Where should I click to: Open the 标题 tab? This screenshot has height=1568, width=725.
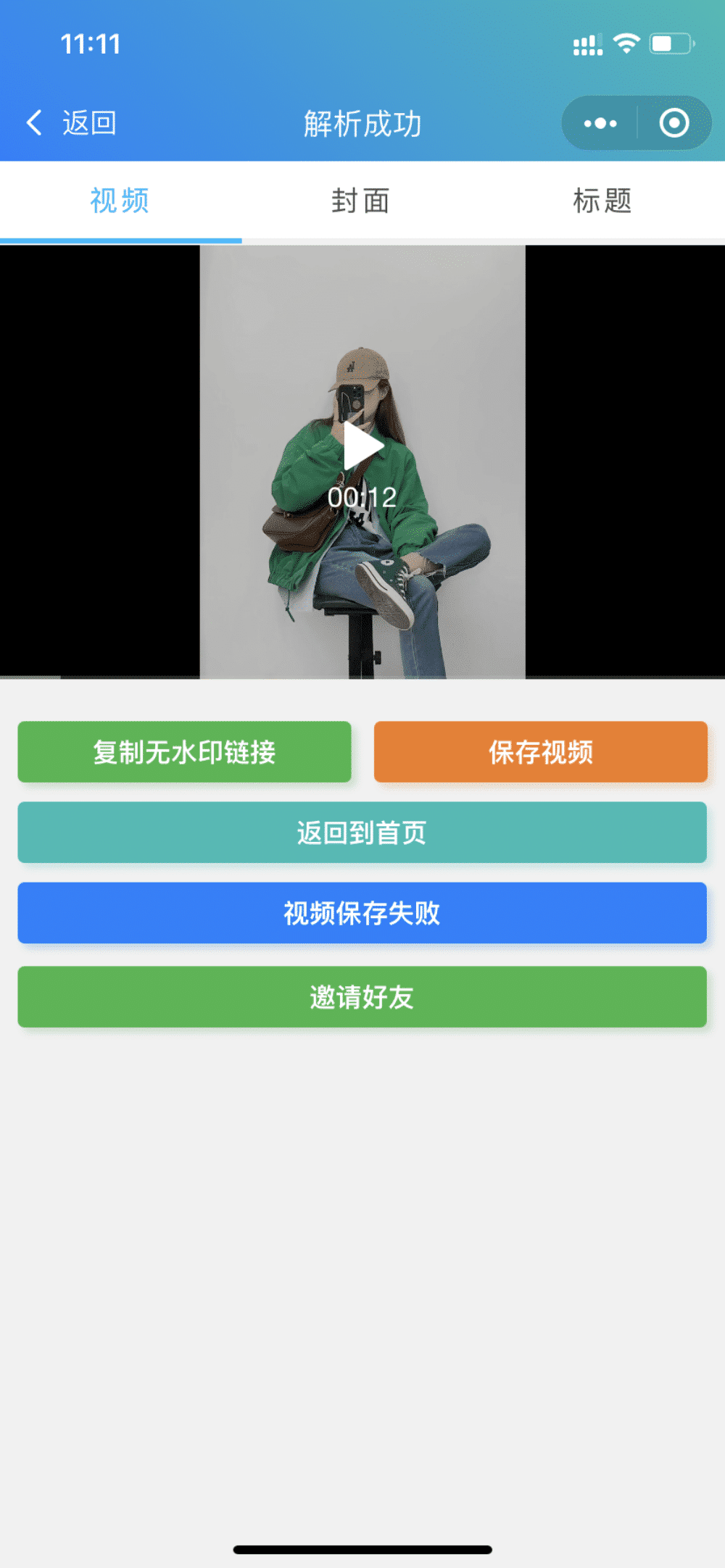pos(602,201)
